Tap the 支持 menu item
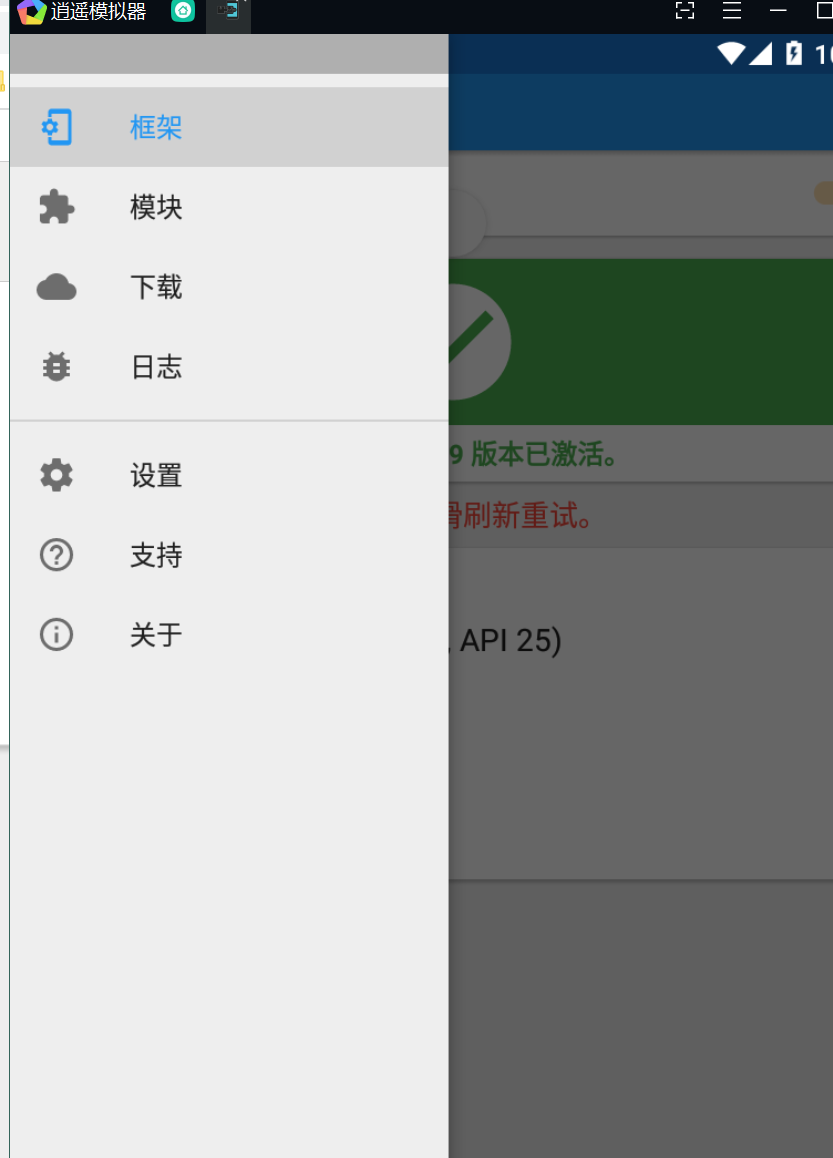Viewport: 833px width, 1158px height. 156,555
